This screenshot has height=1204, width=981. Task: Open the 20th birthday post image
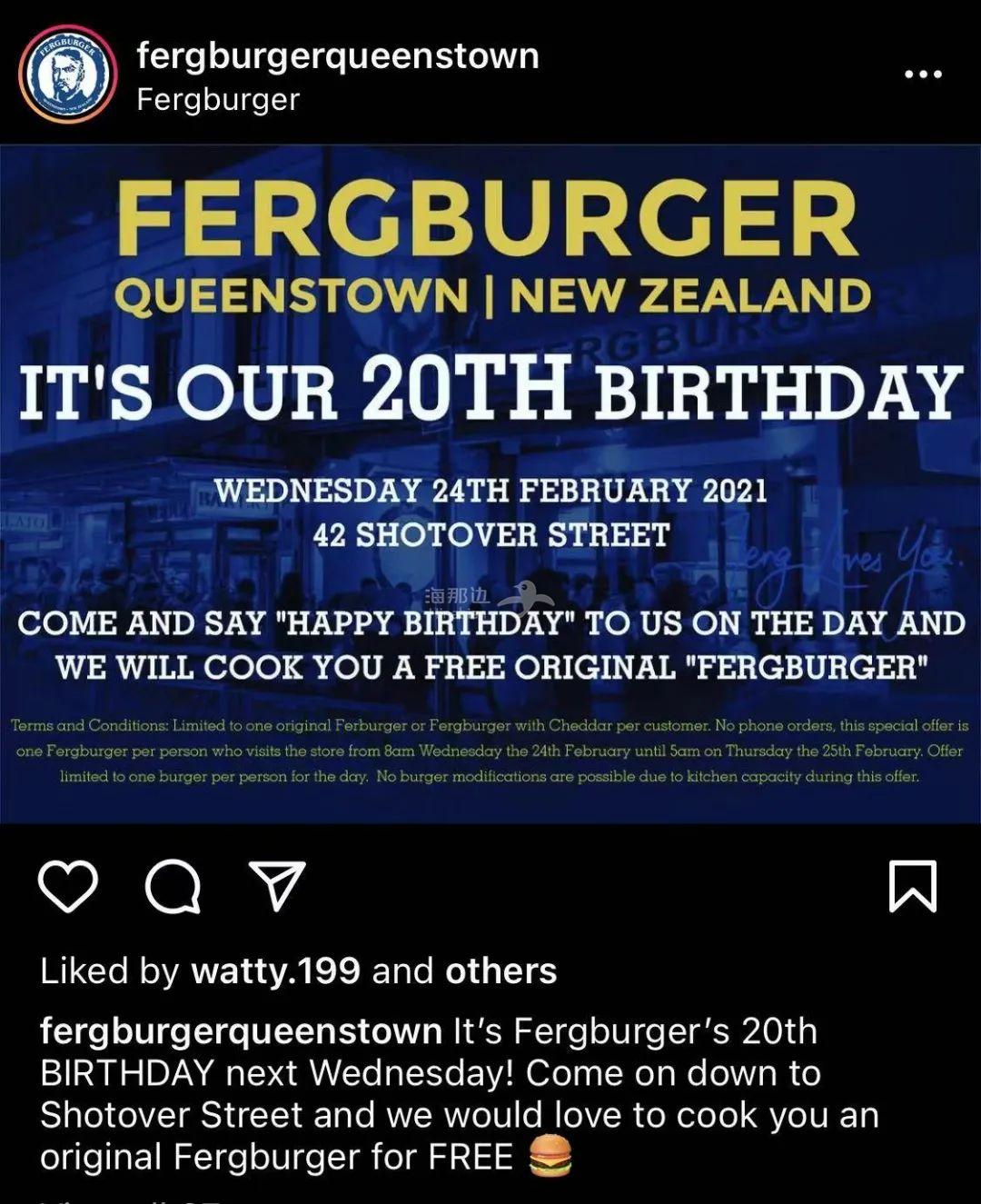tap(490, 483)
